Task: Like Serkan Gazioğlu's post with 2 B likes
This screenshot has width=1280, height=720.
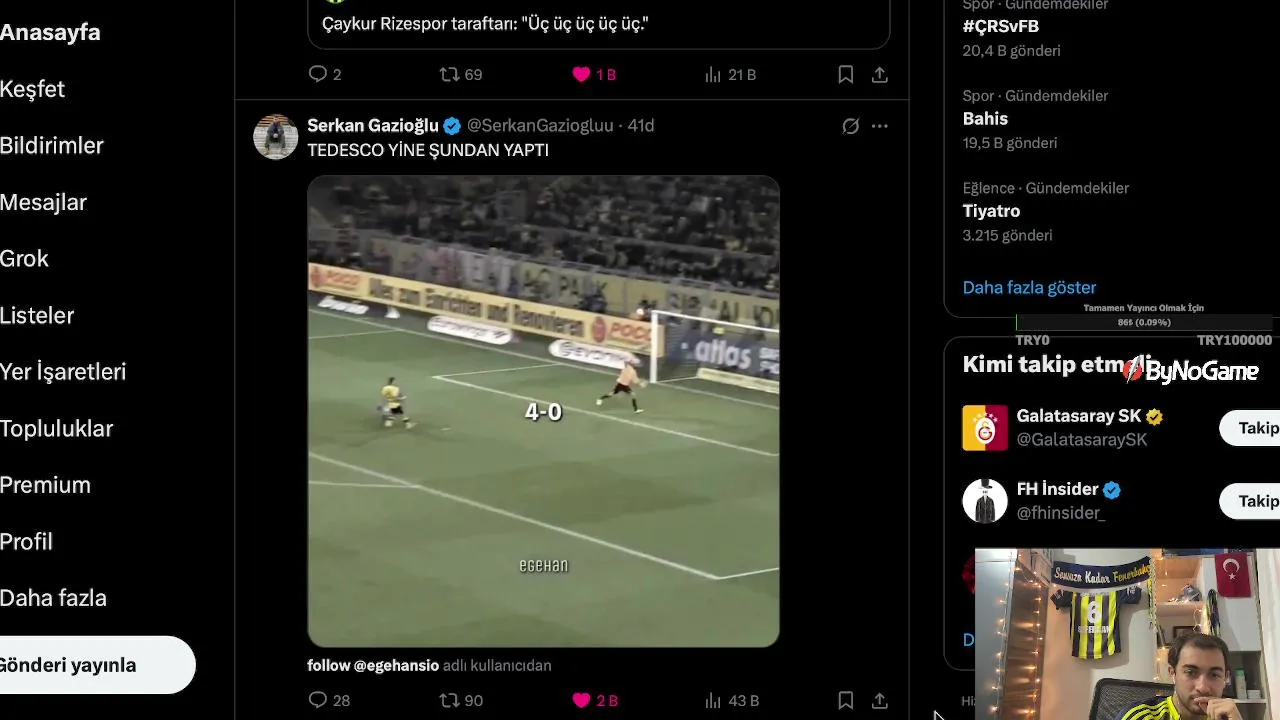Action: click(581, 700)
